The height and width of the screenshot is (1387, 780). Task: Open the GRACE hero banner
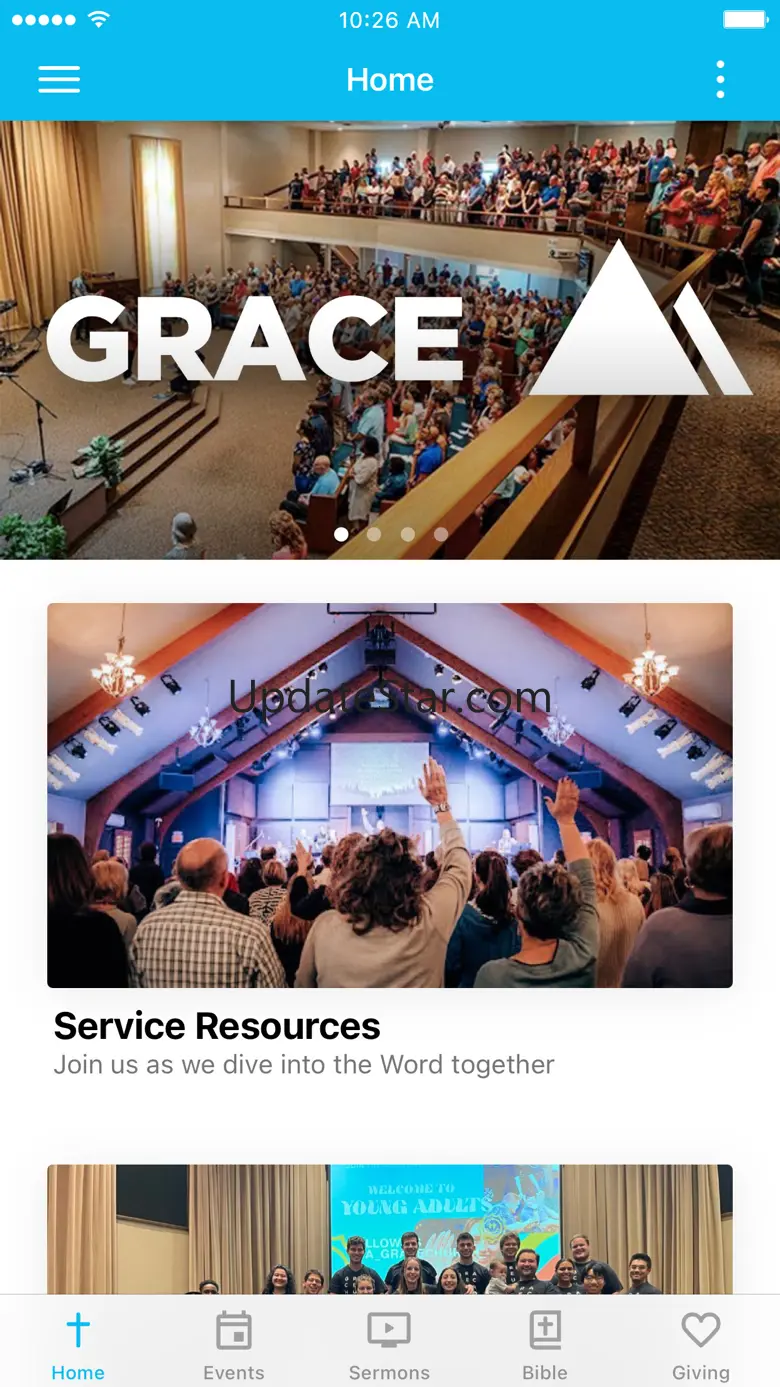pos(390,330)
